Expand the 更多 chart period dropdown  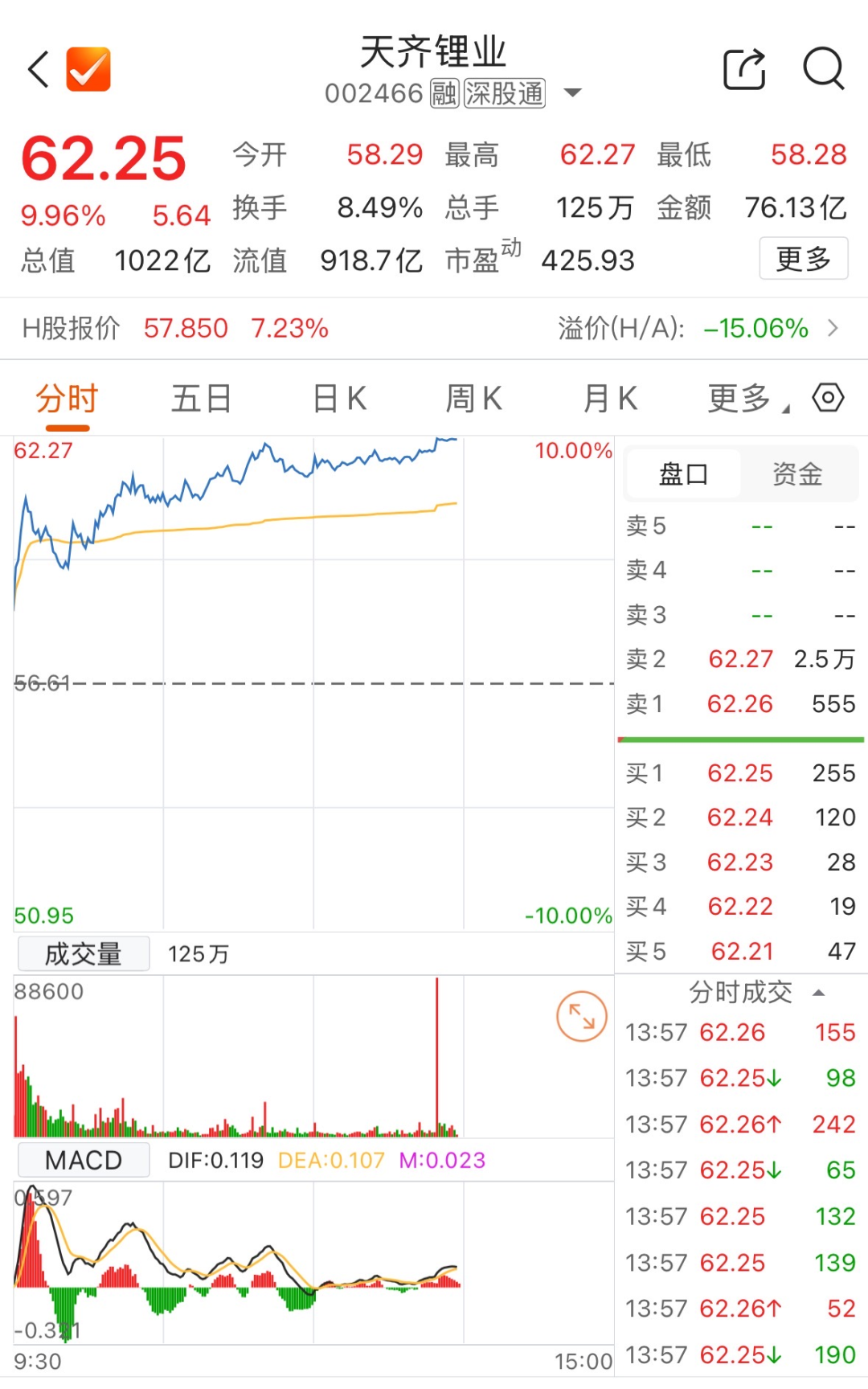click(x=747, y=399)
